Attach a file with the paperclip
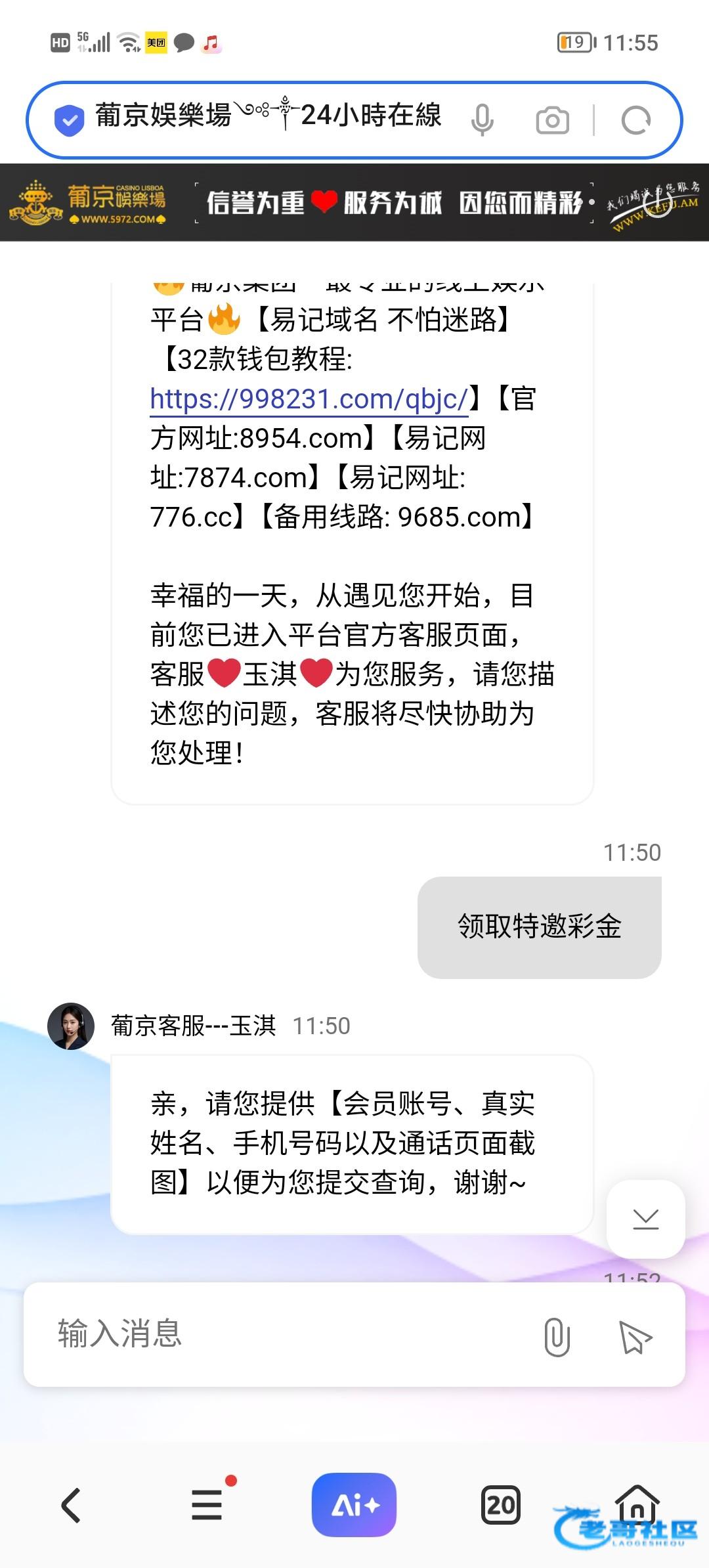 tap(557, 1335)
